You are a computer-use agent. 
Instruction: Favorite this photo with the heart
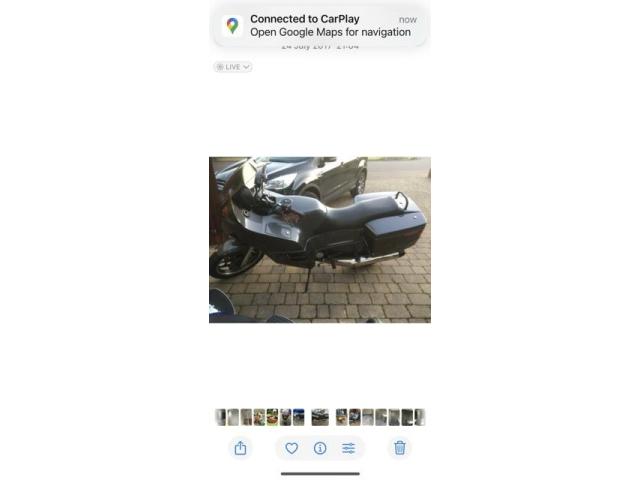point(292,448)
